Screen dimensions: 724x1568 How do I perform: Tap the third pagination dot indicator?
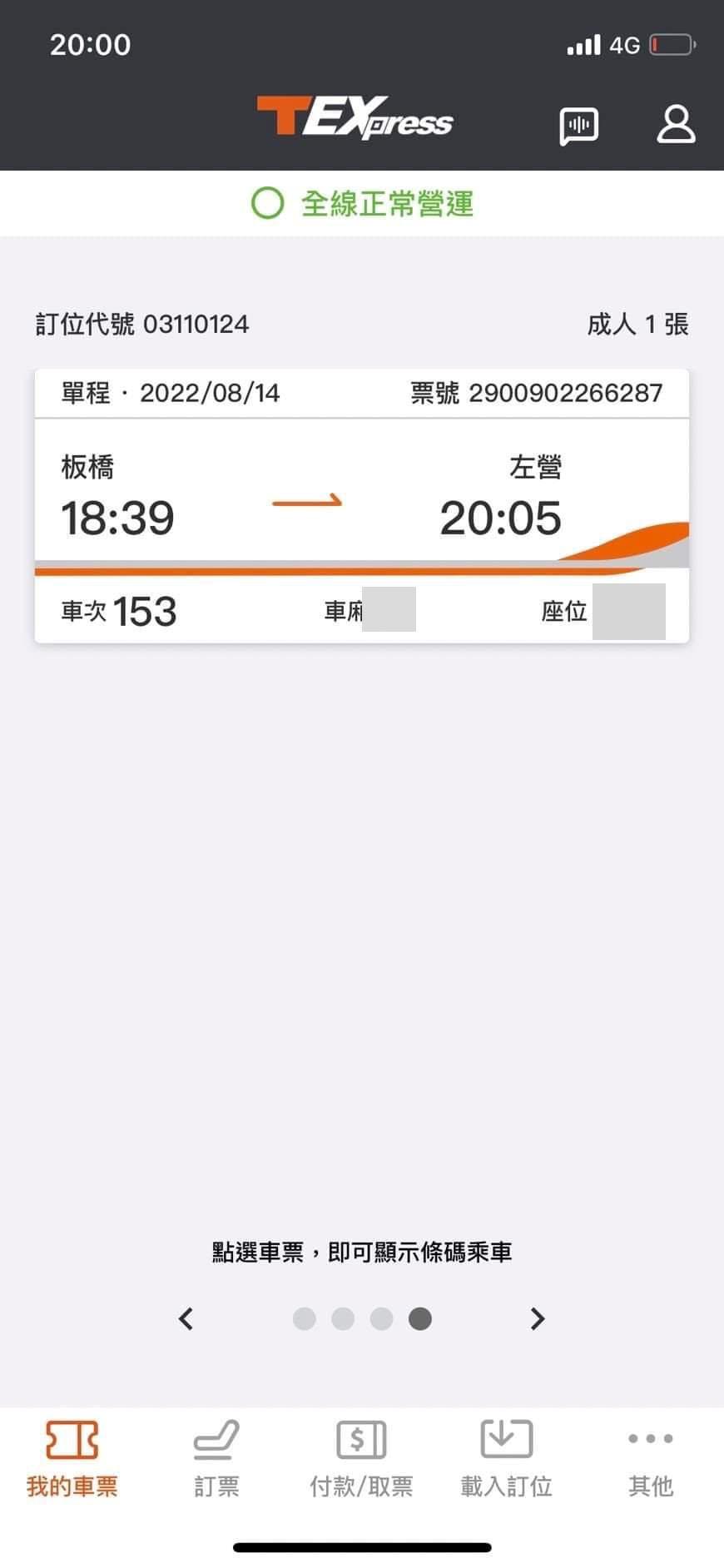coord(382,1319)
